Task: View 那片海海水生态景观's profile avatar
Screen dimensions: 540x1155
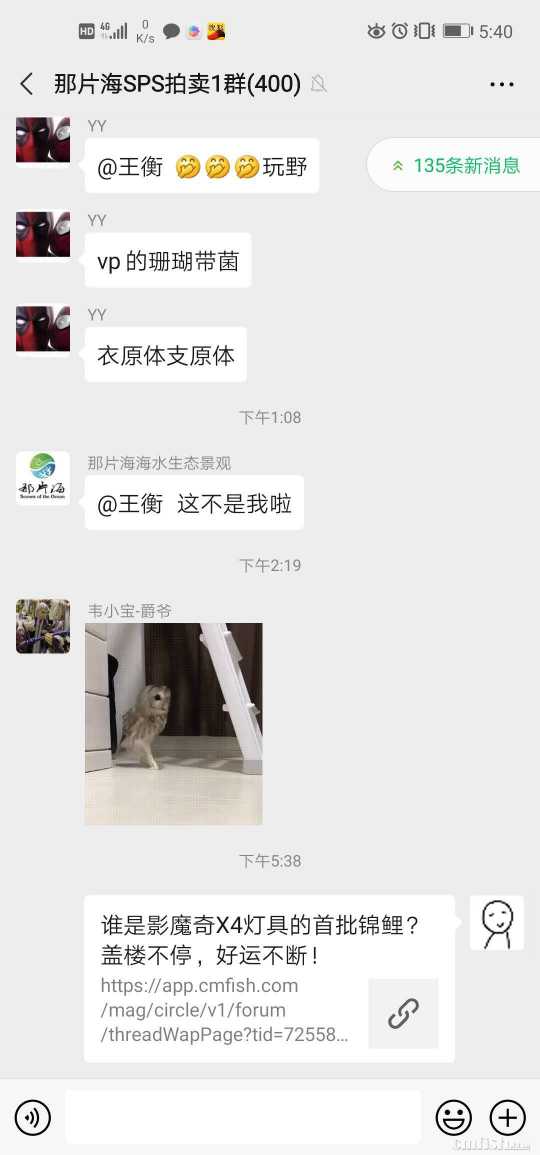Action: [43, 478]
